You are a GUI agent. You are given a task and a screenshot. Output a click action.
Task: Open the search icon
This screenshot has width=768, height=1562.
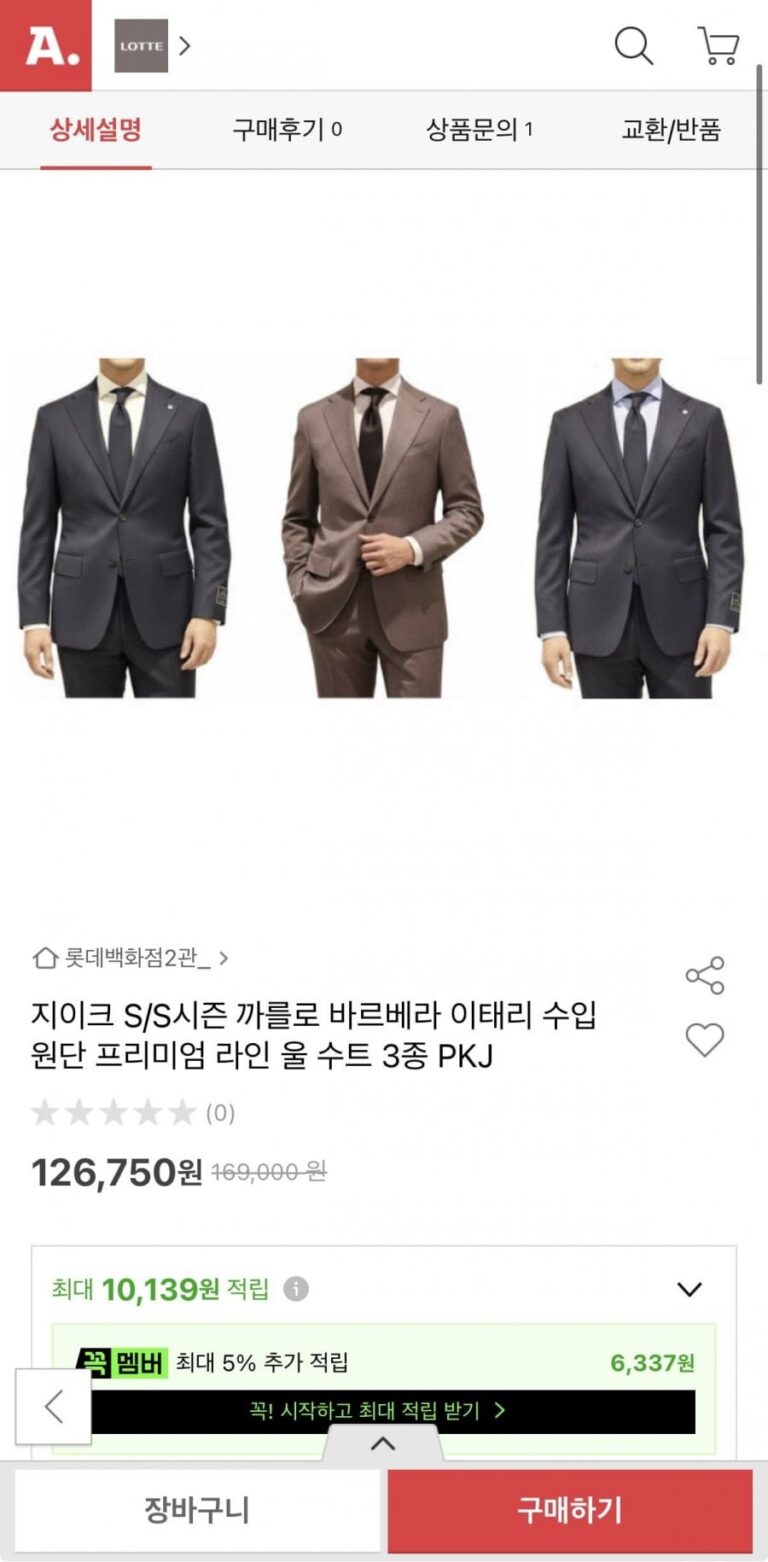[633, 46]
